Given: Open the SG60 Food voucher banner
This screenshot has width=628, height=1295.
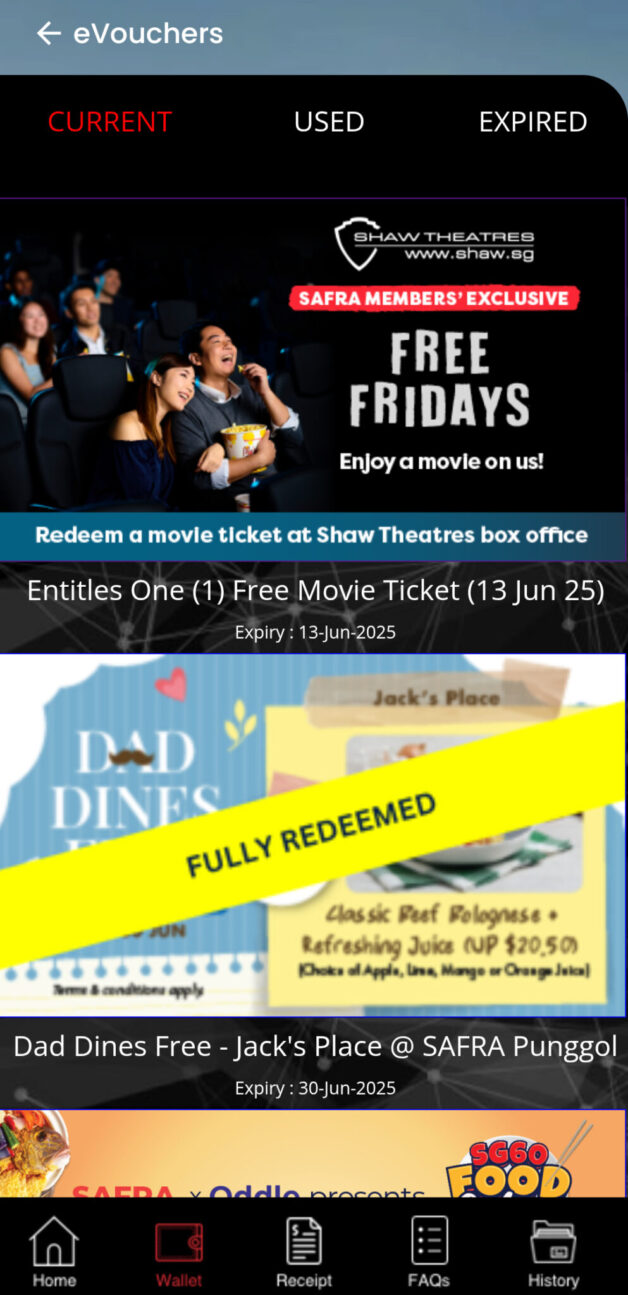Looking at the screenshot, I should click(x=313, y=1155).
